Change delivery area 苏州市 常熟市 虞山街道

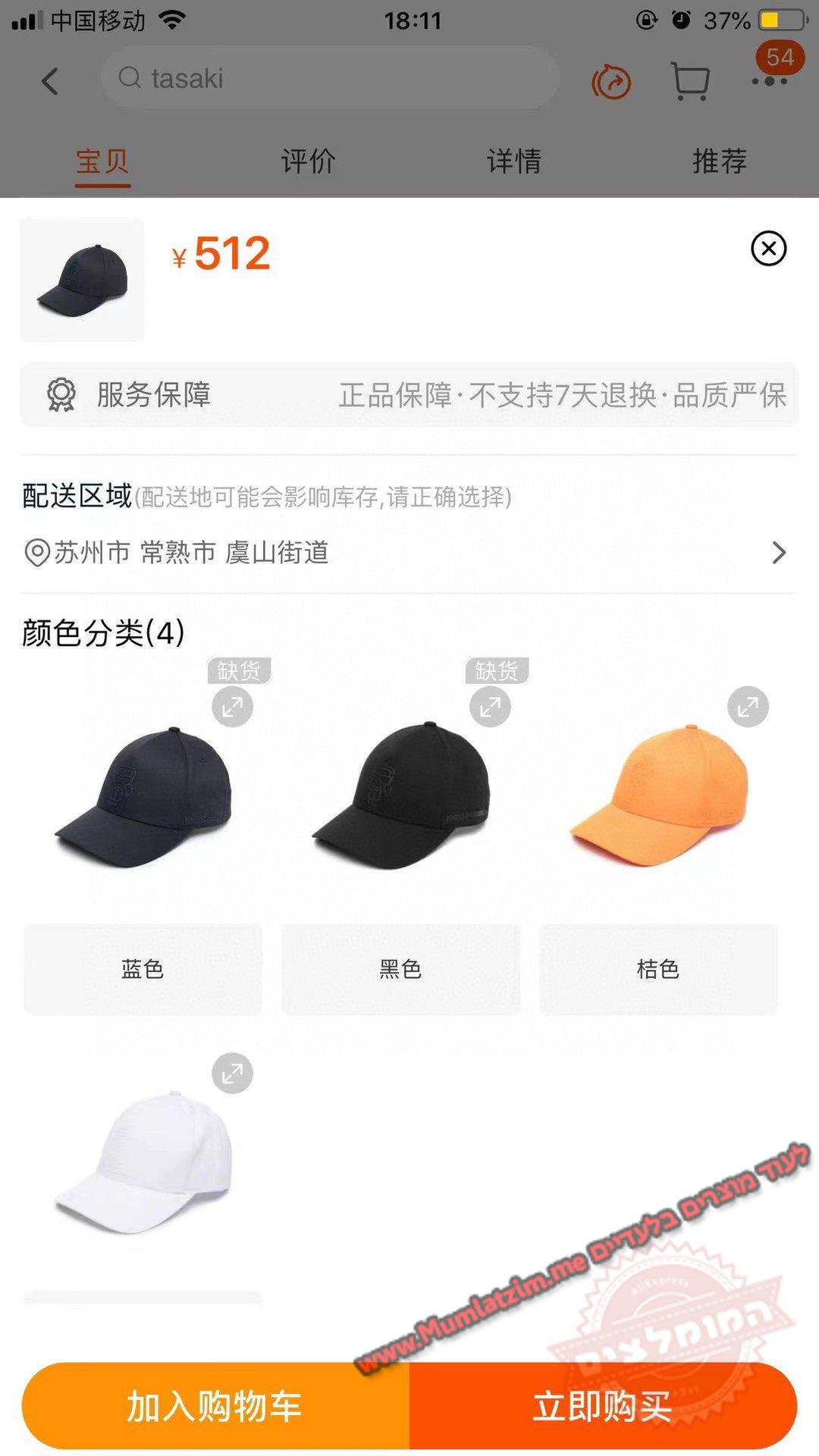(x=409, y=553)
